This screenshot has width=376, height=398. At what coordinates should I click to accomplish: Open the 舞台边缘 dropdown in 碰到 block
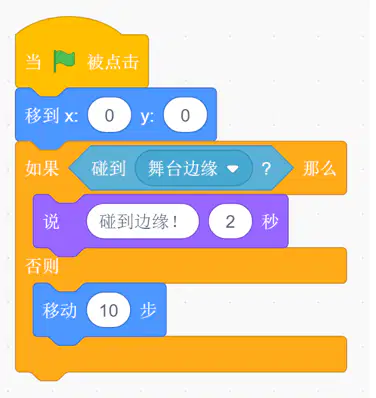coord(194,168)
